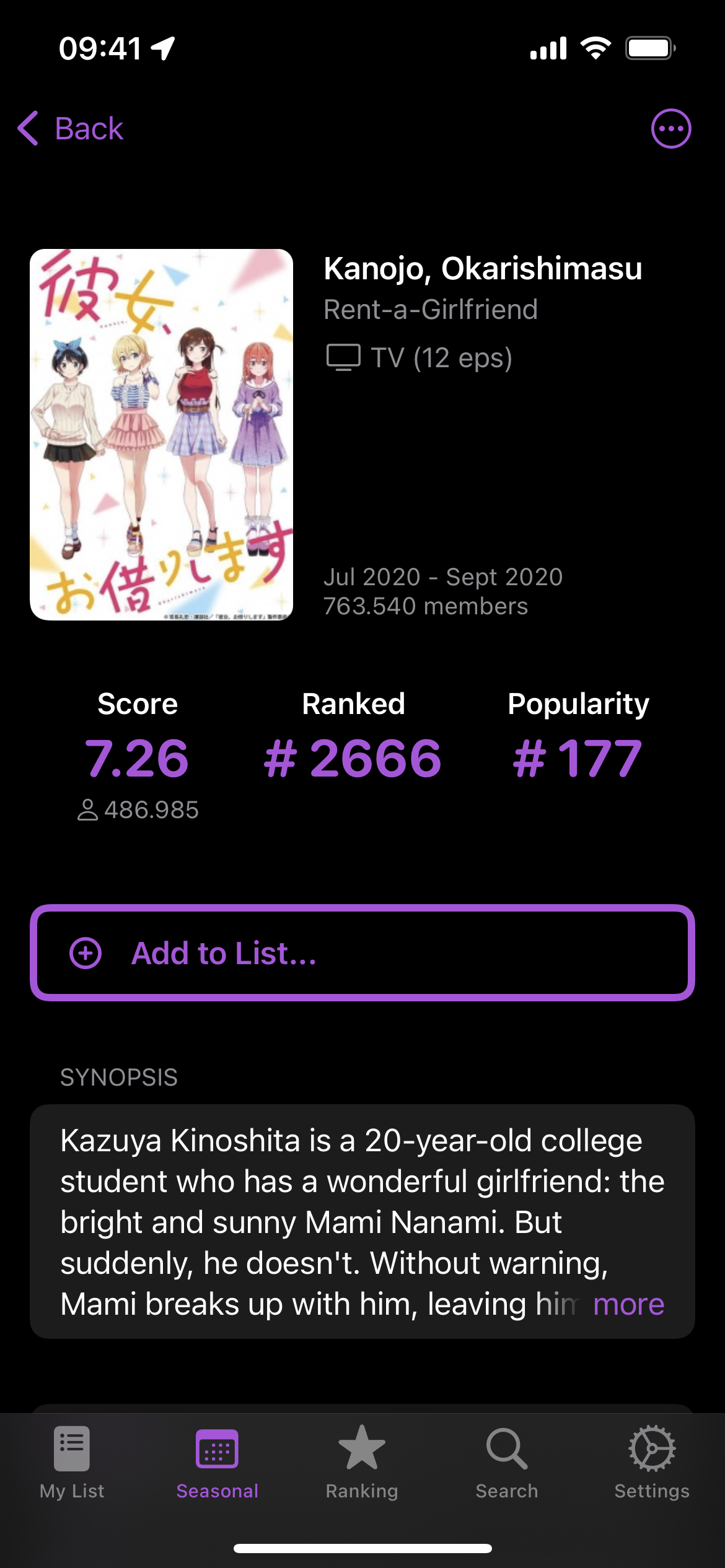Open the Settings tab
The image size is (725, 1568).
[x=652, y=1463]
